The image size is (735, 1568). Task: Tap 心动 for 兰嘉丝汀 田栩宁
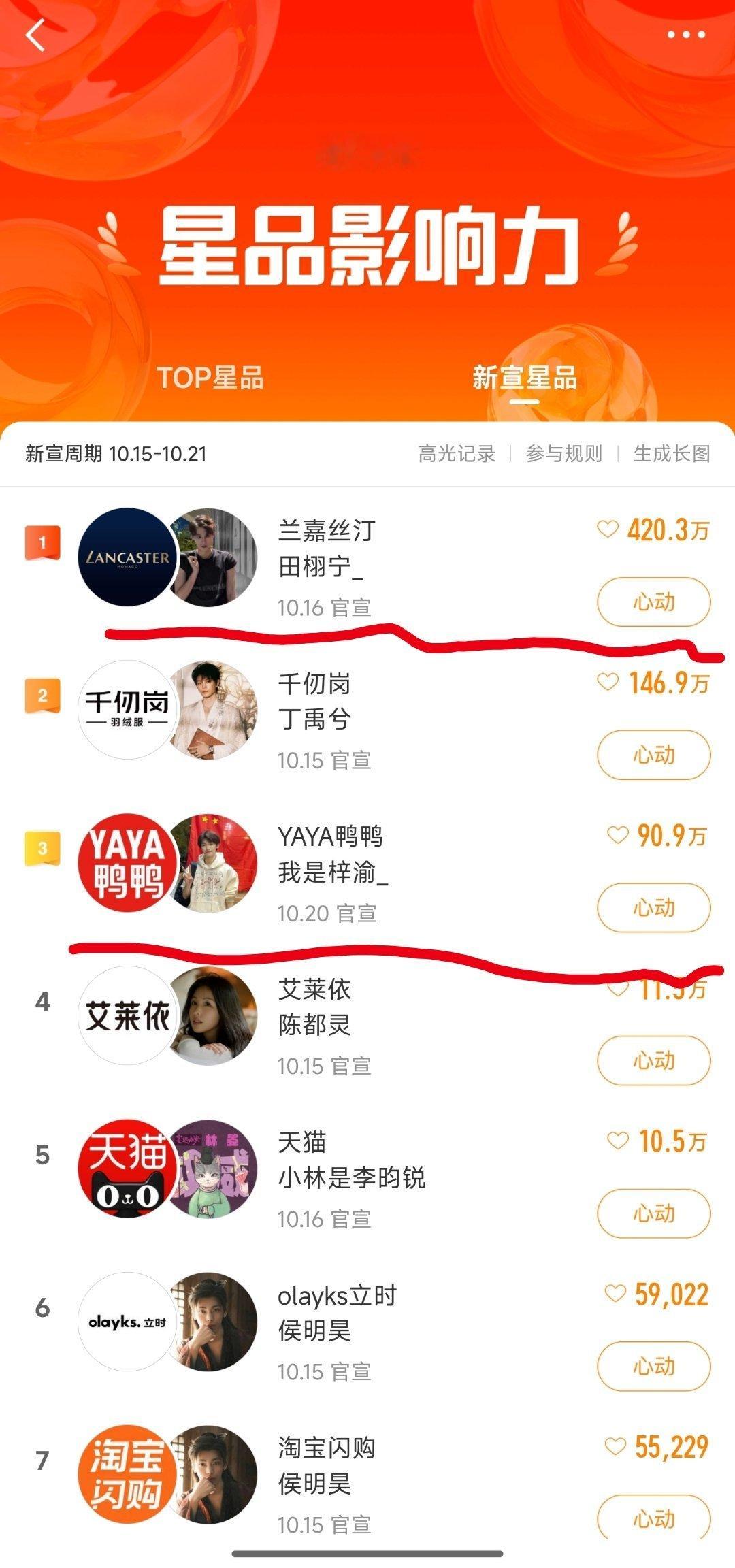pos(653,602)
